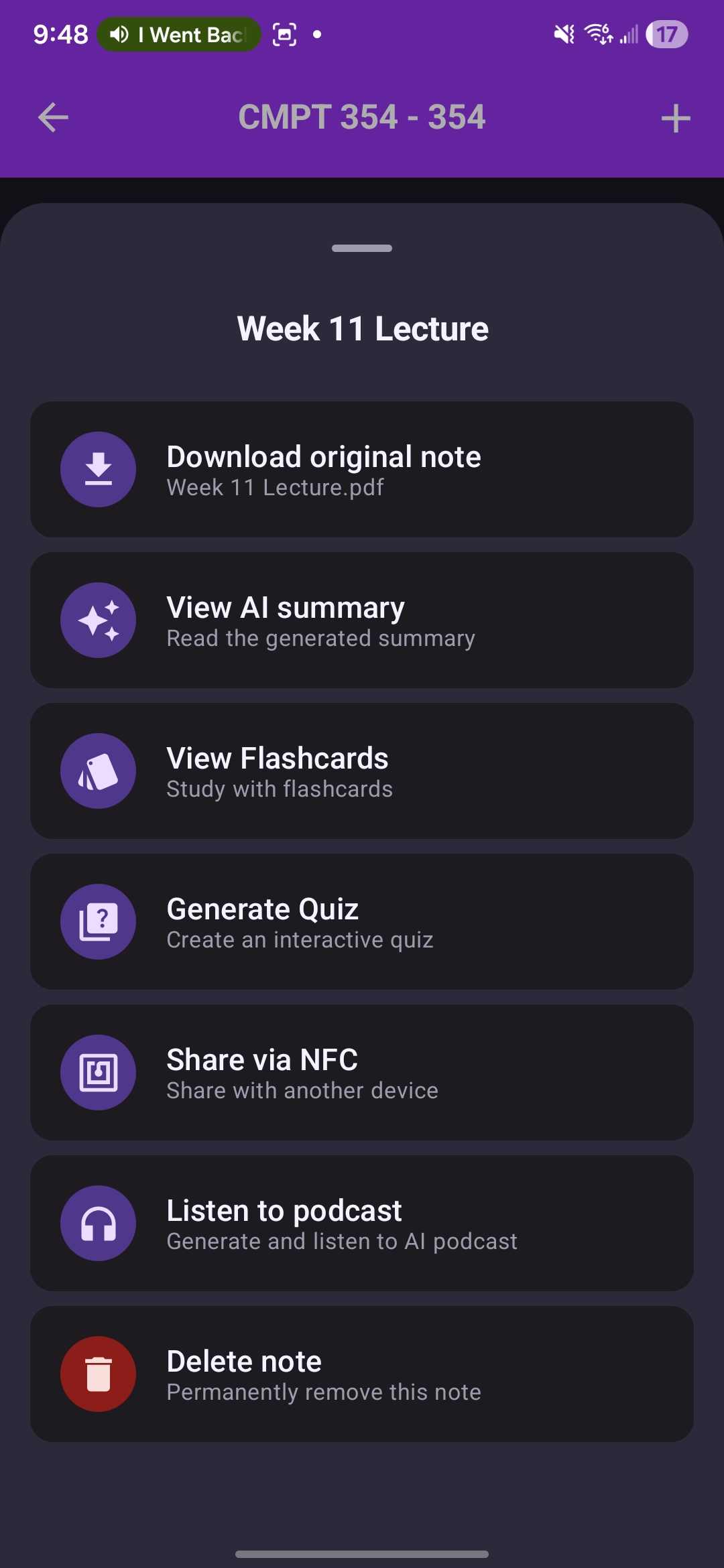The image size is (724, 1568).
Task: Permanently delete the Week 11 Lecture note
Action: pyautogui.click(x=362, y=1374)
